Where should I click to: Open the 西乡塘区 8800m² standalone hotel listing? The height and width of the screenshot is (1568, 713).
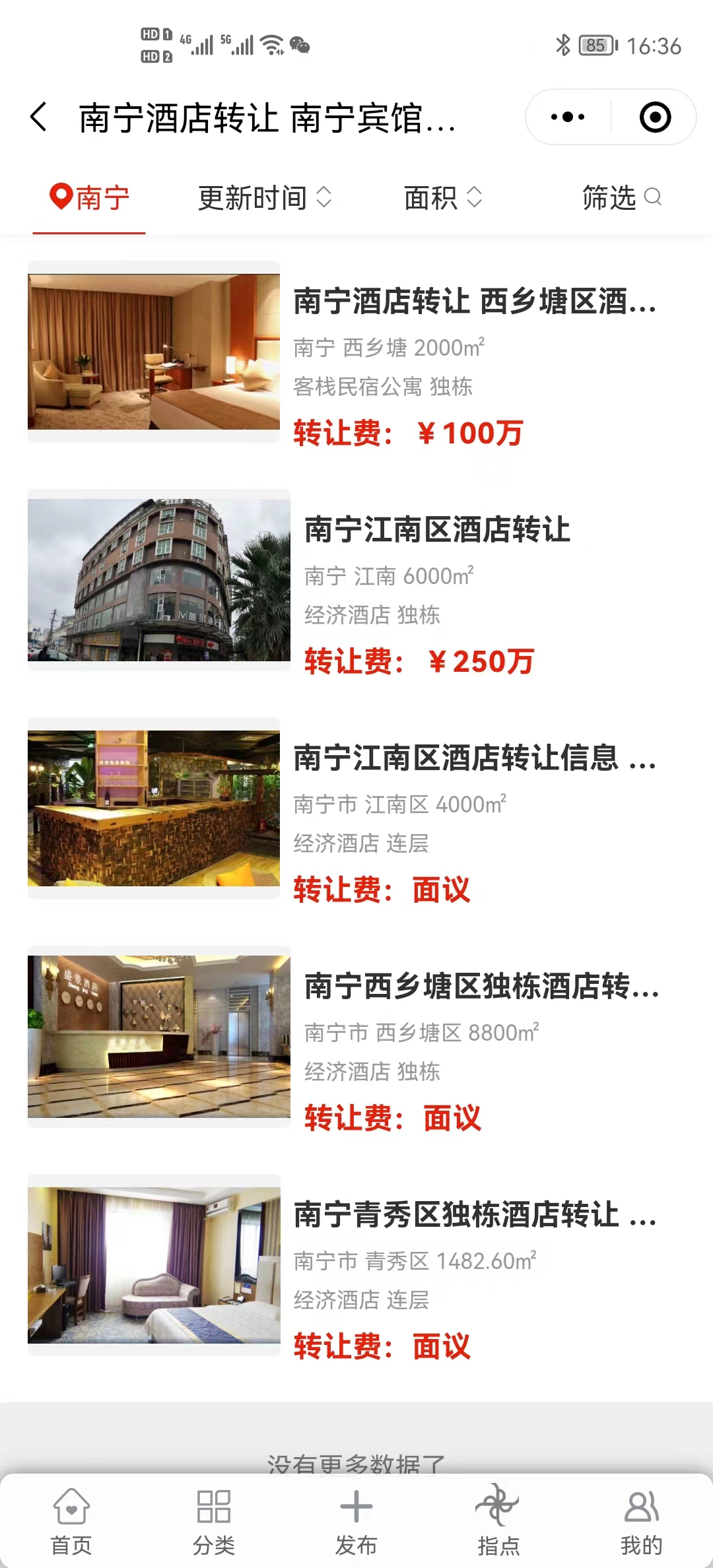coord(356,1037)
